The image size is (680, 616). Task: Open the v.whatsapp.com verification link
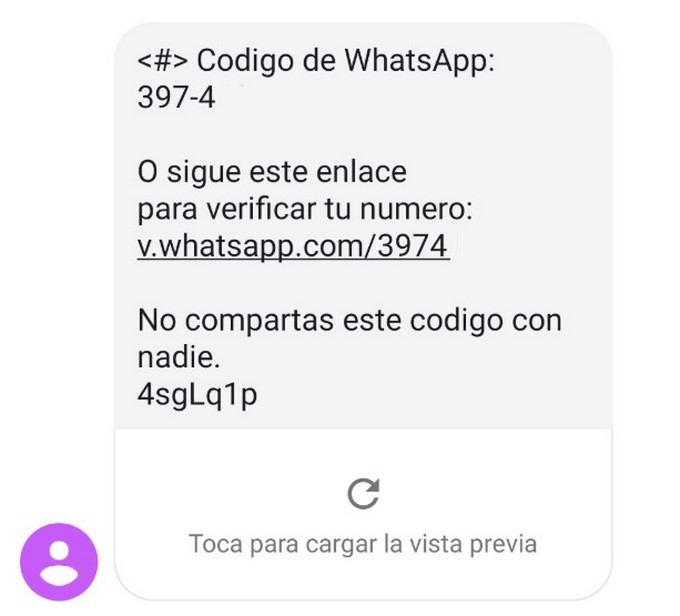(x=293, y=247)
